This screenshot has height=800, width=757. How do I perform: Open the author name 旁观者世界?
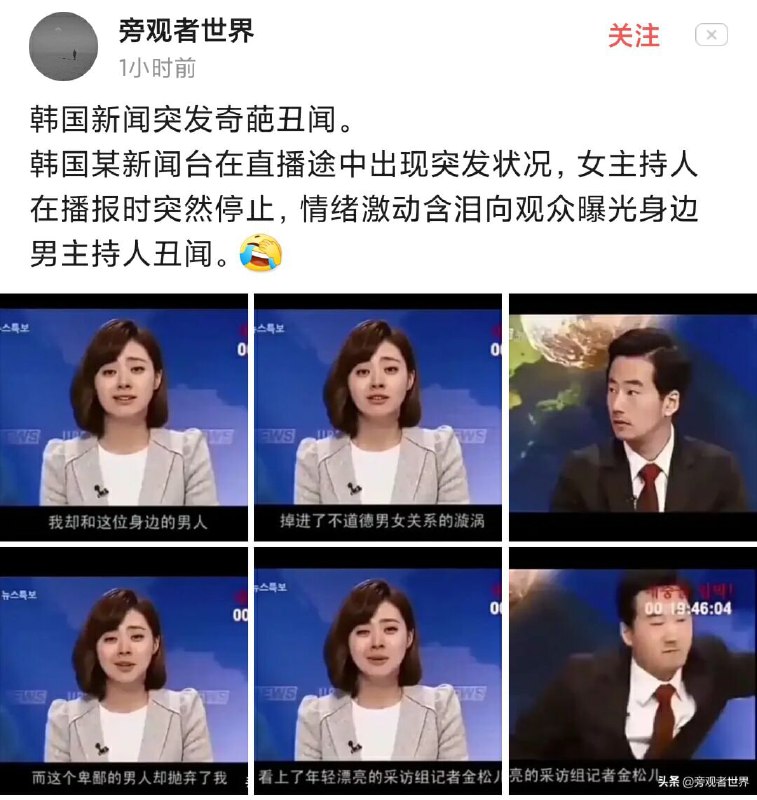186,31
